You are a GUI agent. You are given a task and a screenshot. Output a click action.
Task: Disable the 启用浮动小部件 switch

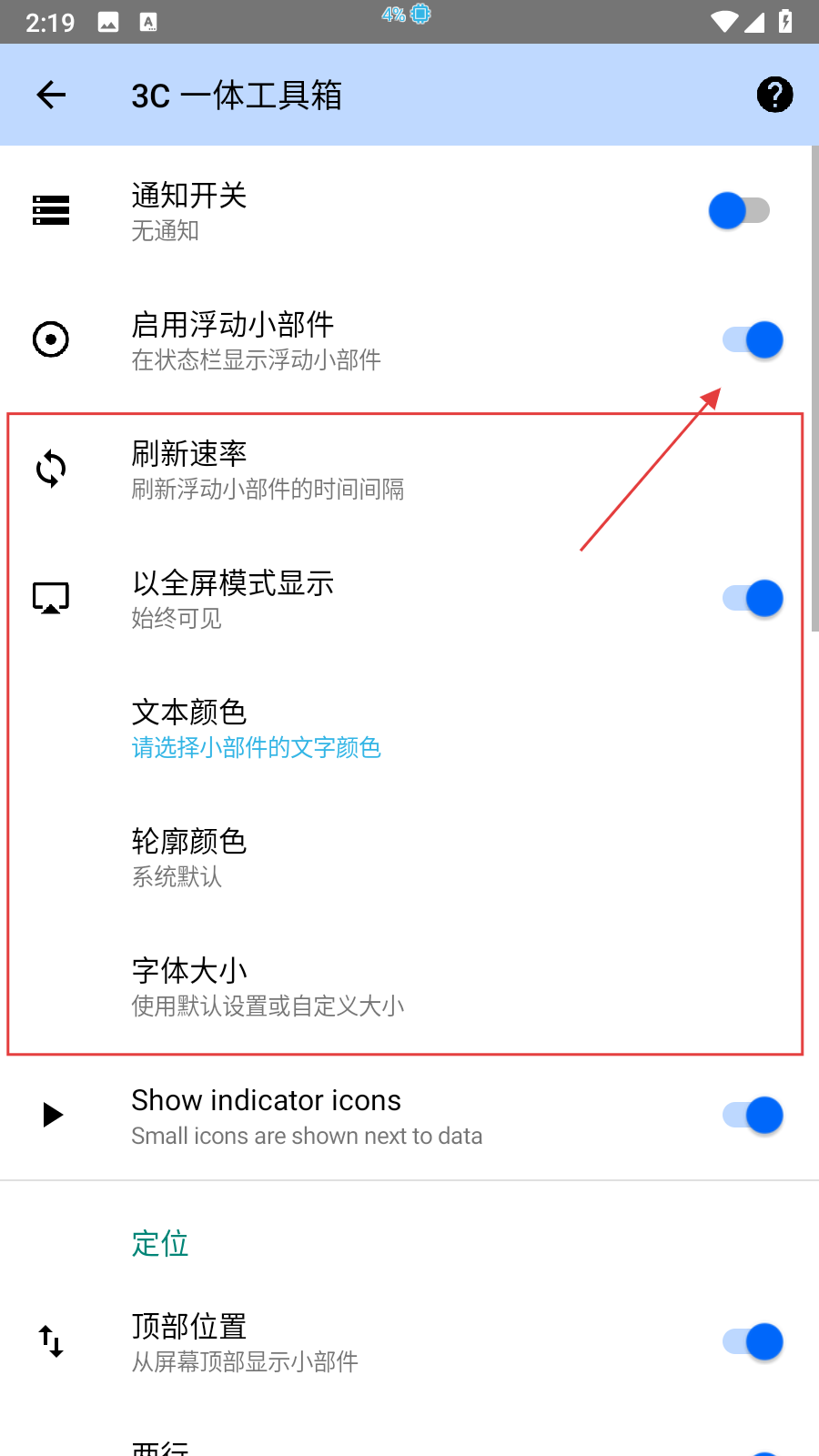pyautogui.click(x=753, y=340)
